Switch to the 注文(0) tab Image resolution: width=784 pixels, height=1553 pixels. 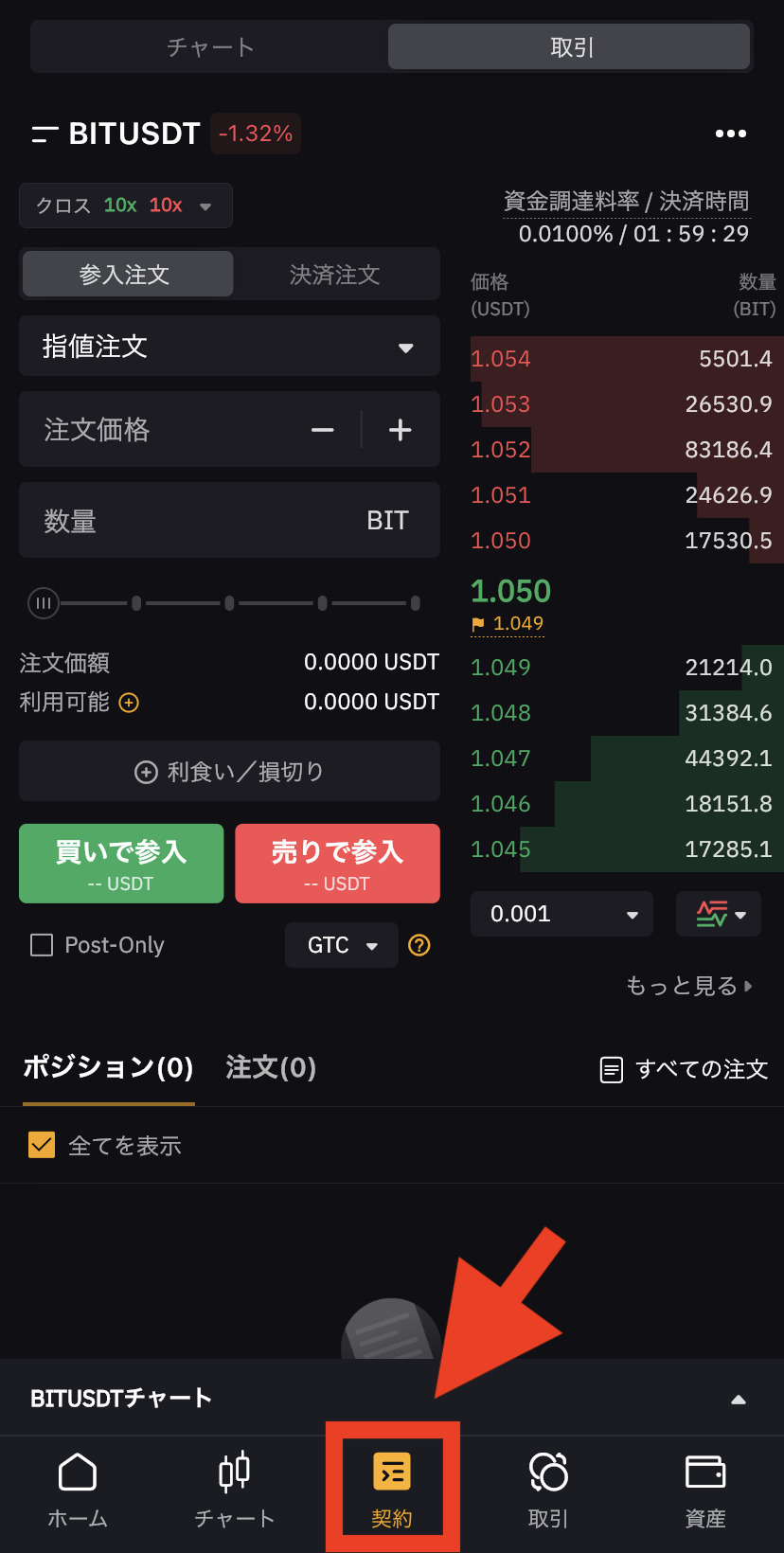[271, 1068]
